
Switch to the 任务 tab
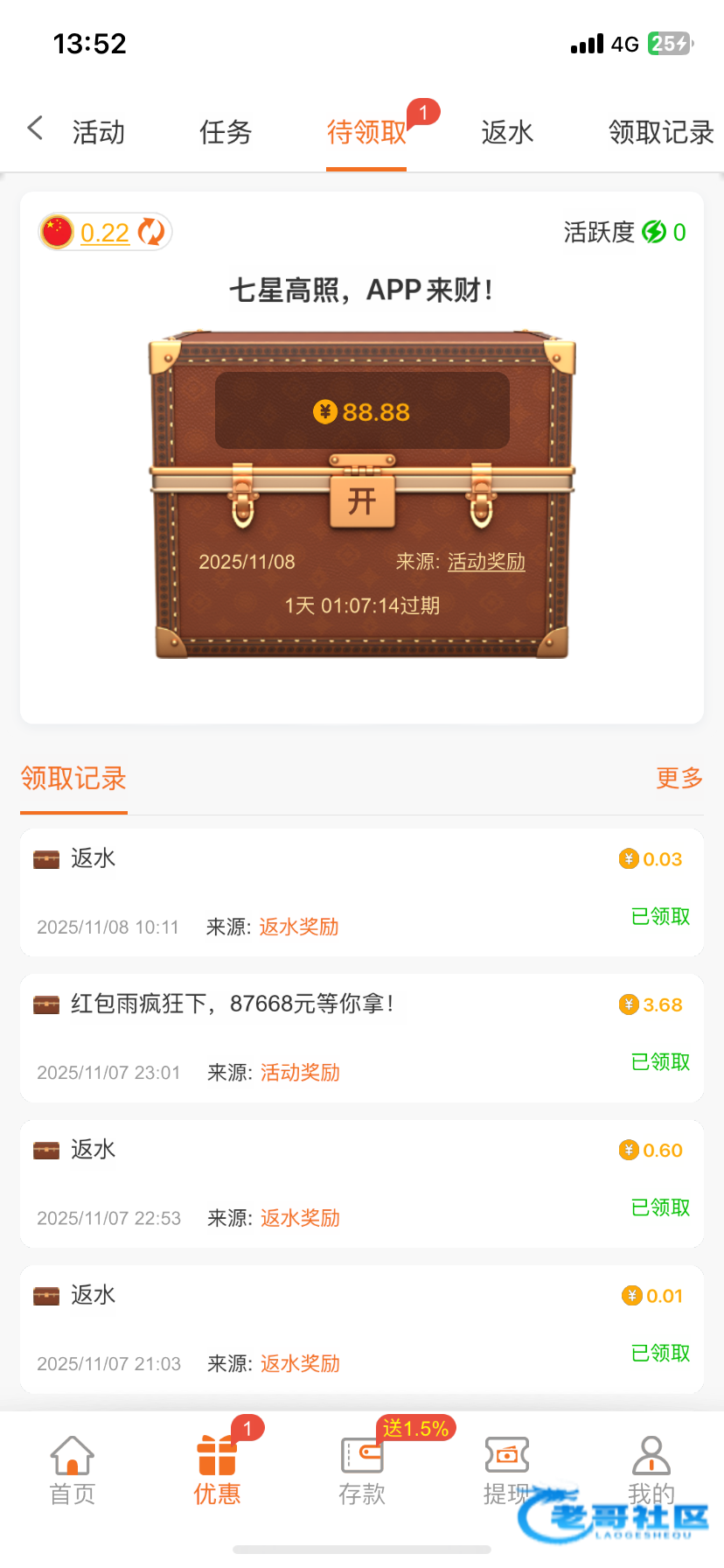[x=226, y=132]
